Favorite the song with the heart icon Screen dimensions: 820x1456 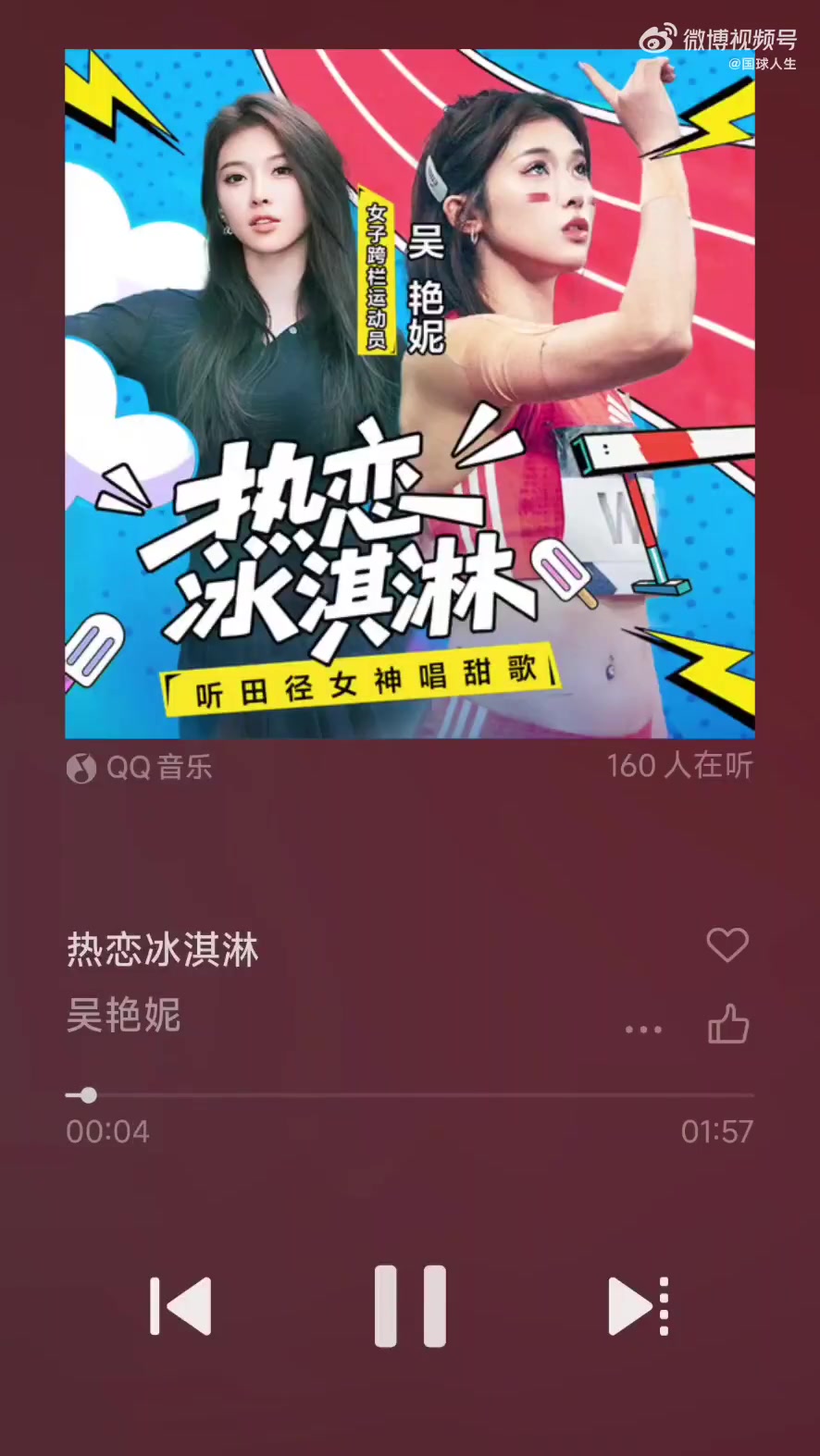point(727,944)
